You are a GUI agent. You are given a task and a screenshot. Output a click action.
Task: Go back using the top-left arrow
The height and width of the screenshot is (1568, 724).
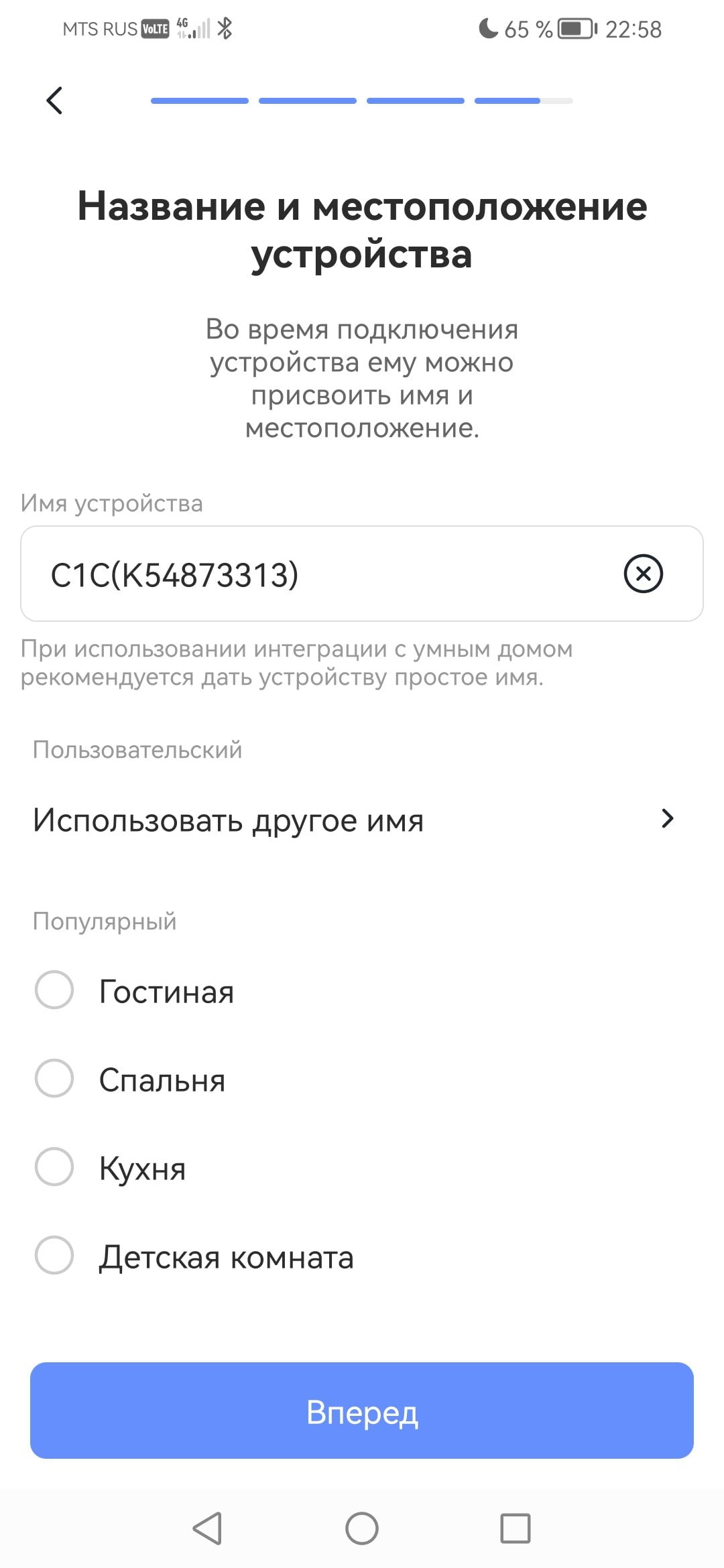pos(54,101)
